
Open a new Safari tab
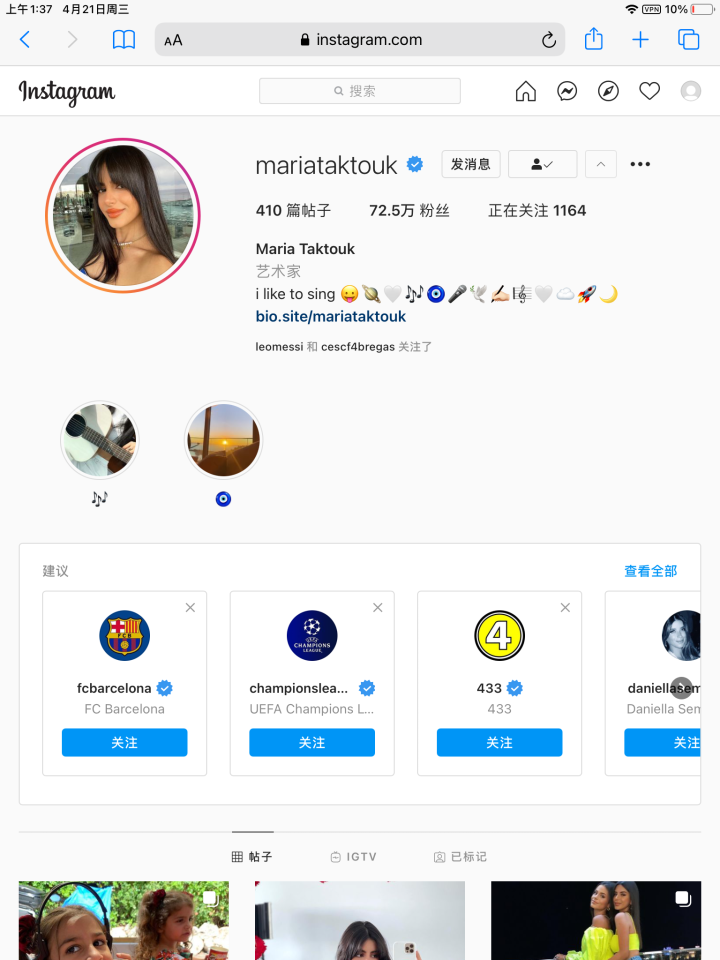coord(640,40)
